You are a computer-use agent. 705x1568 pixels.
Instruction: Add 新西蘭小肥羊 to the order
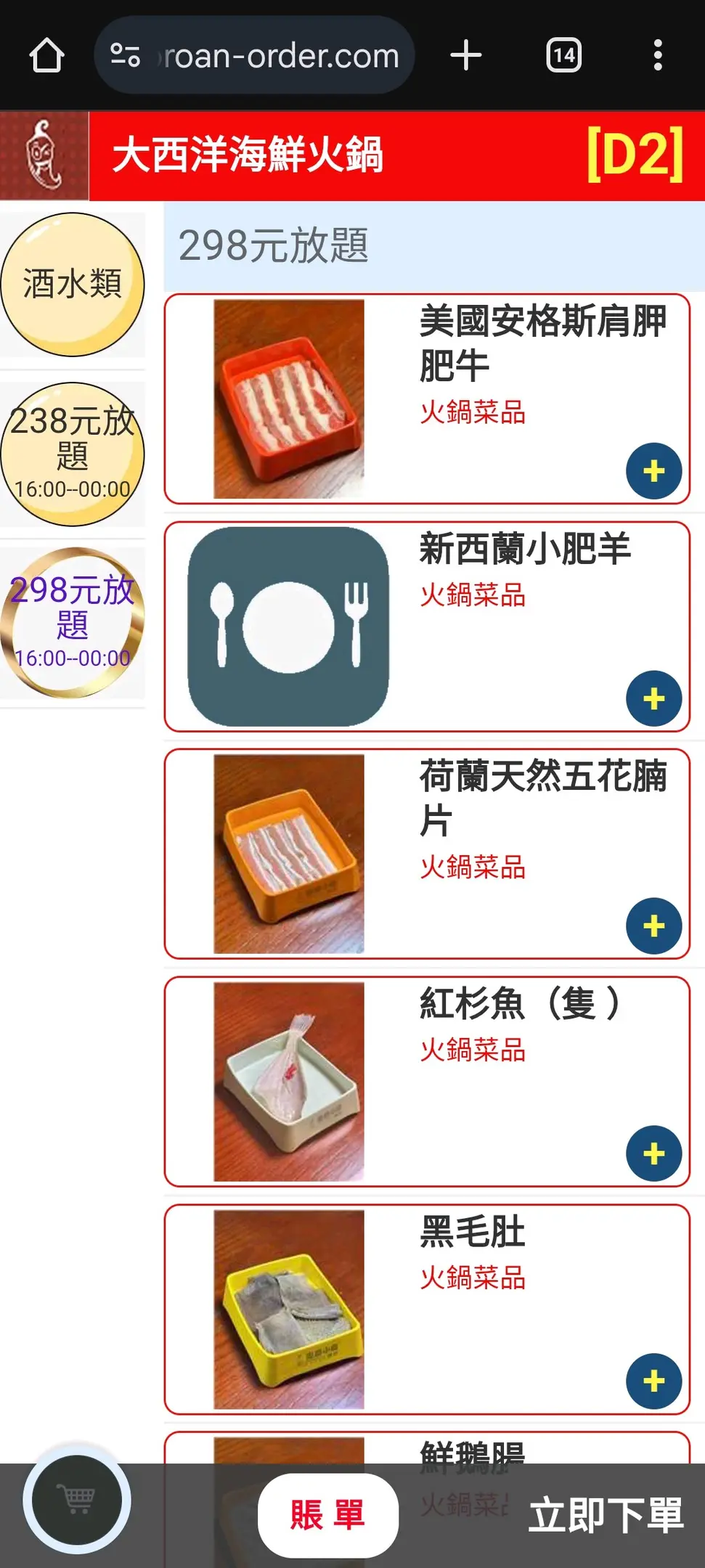tap(653, 698)
